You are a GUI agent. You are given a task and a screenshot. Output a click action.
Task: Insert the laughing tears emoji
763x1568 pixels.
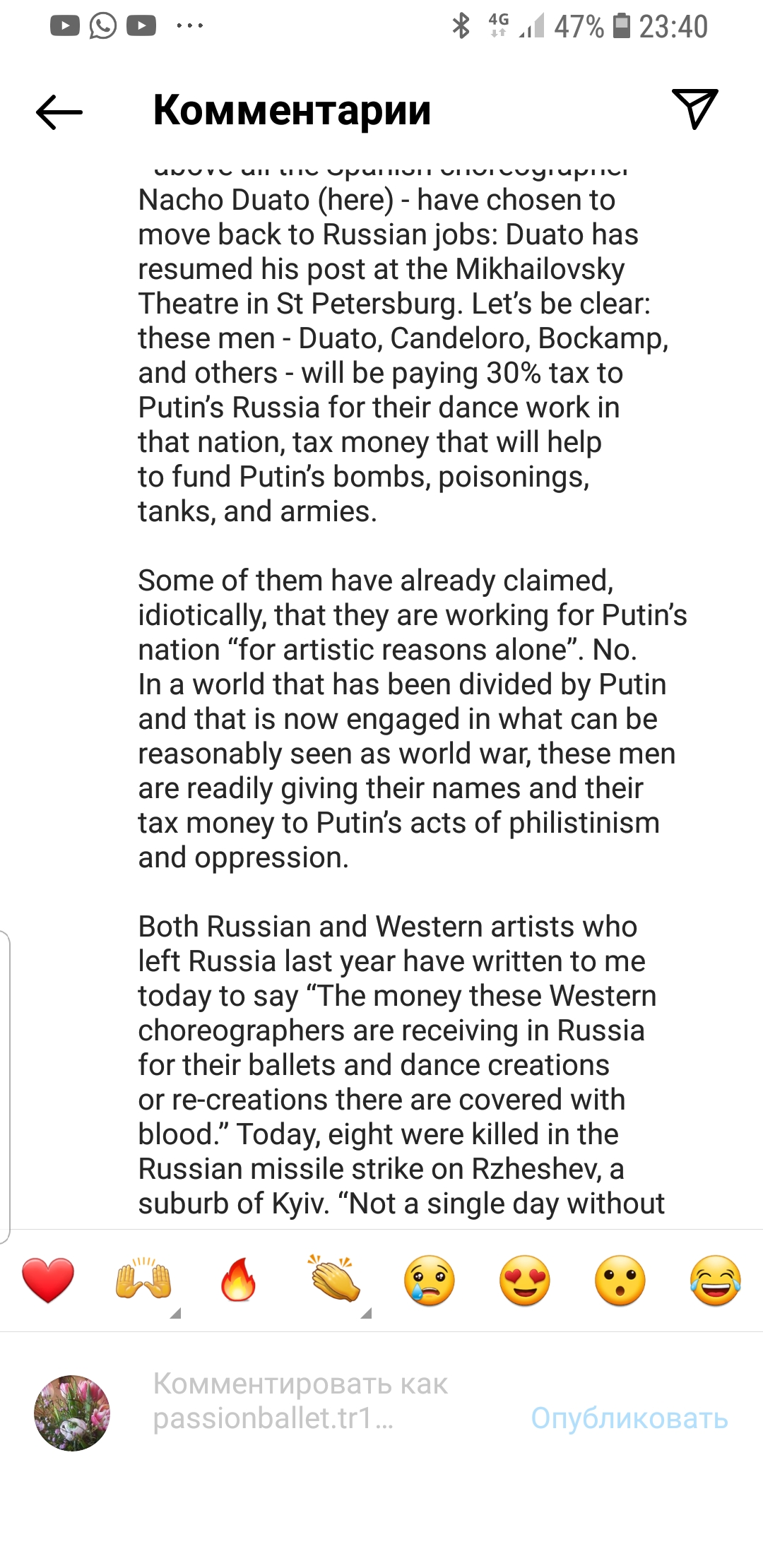[716, 1281]
